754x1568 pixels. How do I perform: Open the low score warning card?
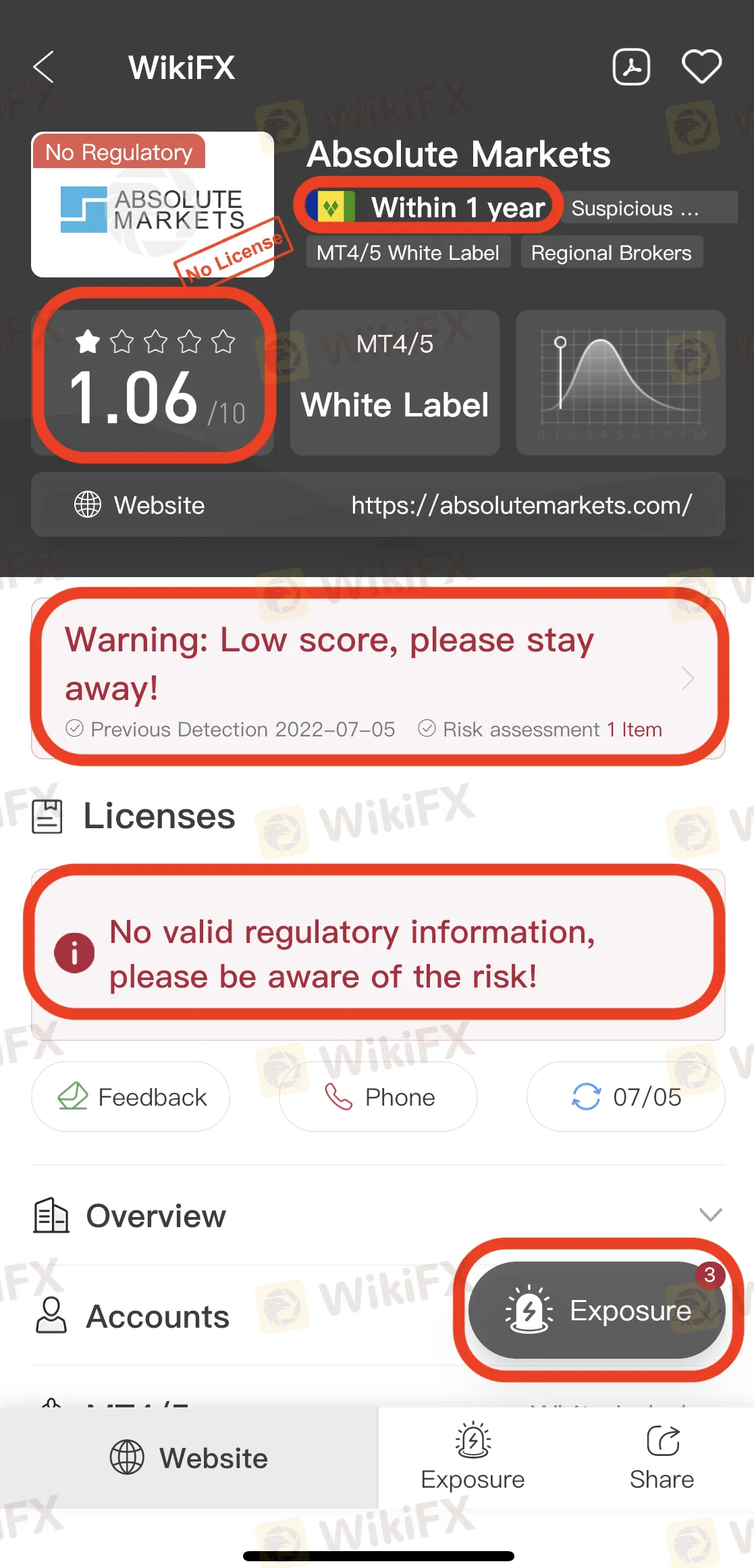click(x=378, y=678)
